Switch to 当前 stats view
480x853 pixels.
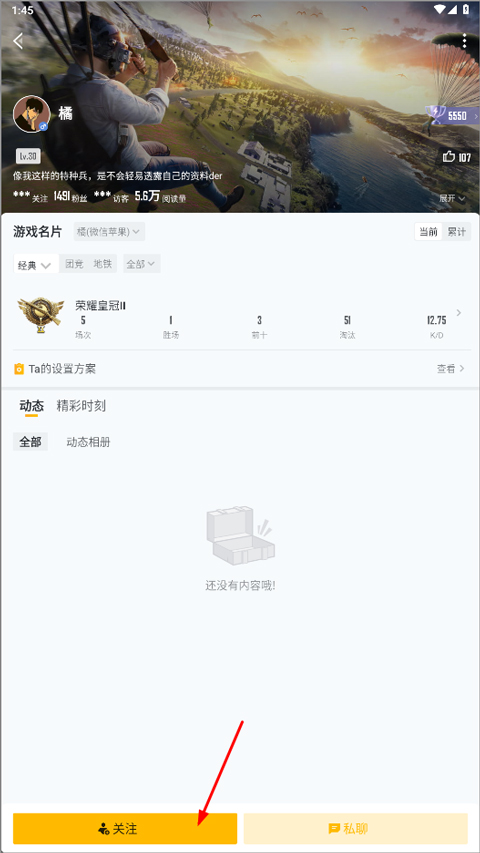point(428,231)
